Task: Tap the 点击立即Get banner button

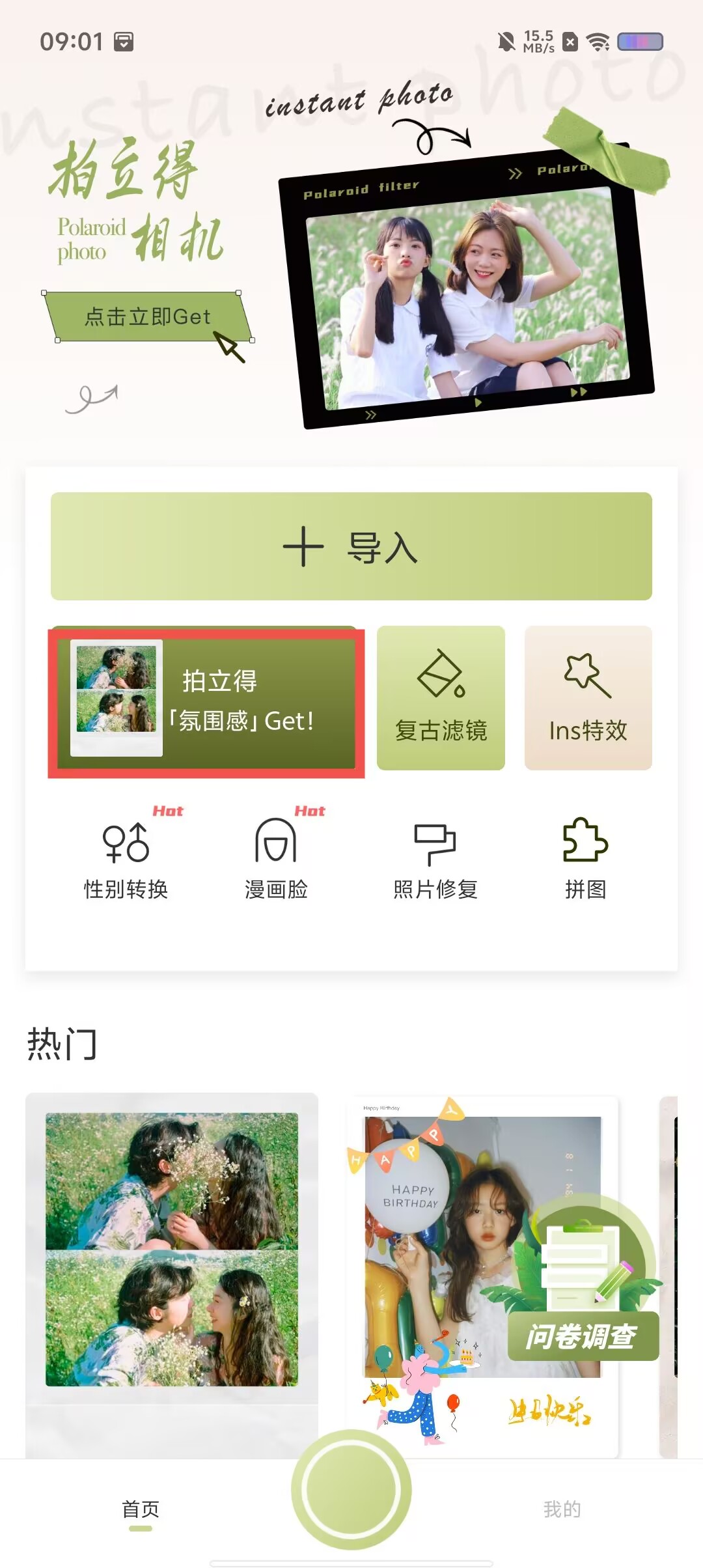Action: coord(148,317)
